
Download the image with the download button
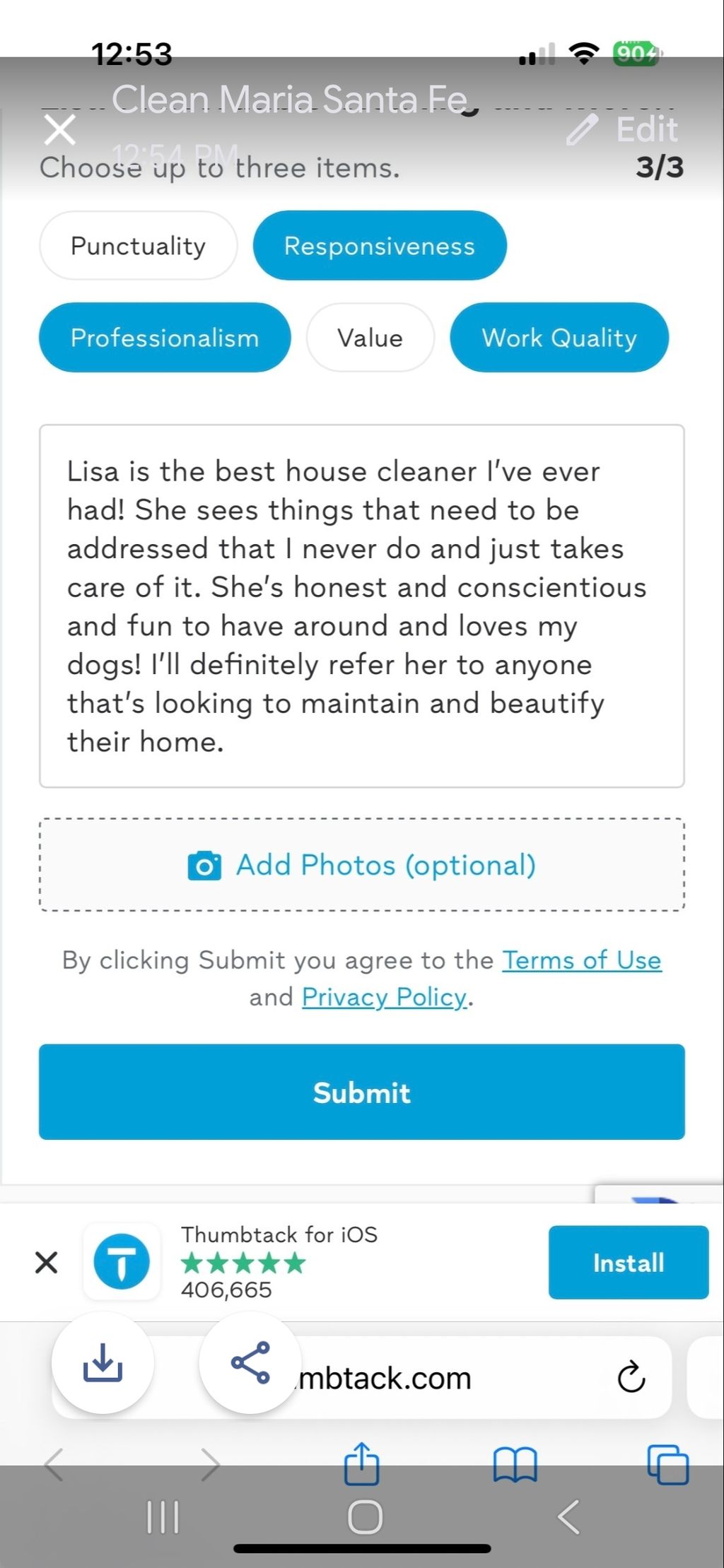point(103,1362)
